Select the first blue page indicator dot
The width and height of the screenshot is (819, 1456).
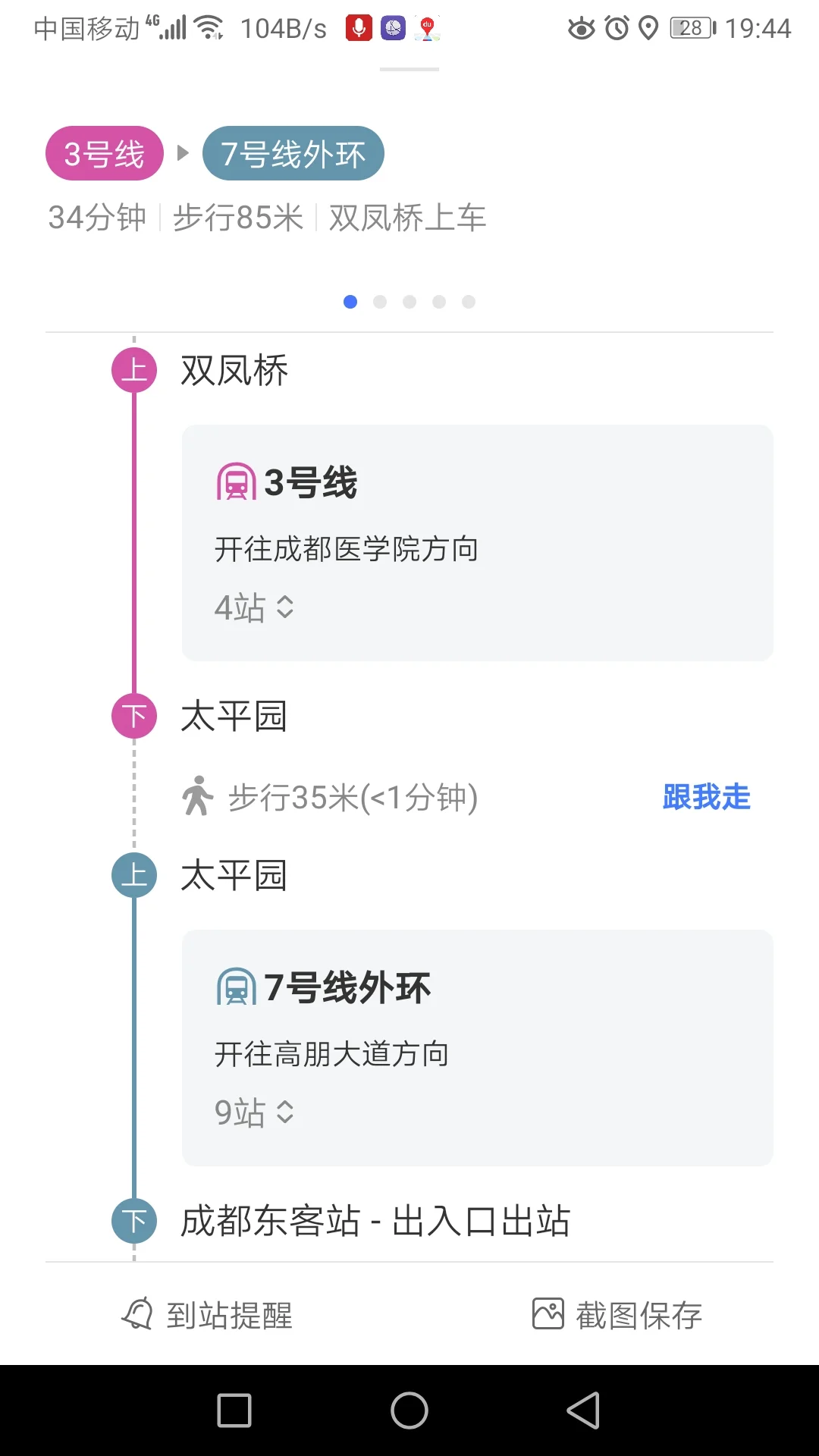350,301
